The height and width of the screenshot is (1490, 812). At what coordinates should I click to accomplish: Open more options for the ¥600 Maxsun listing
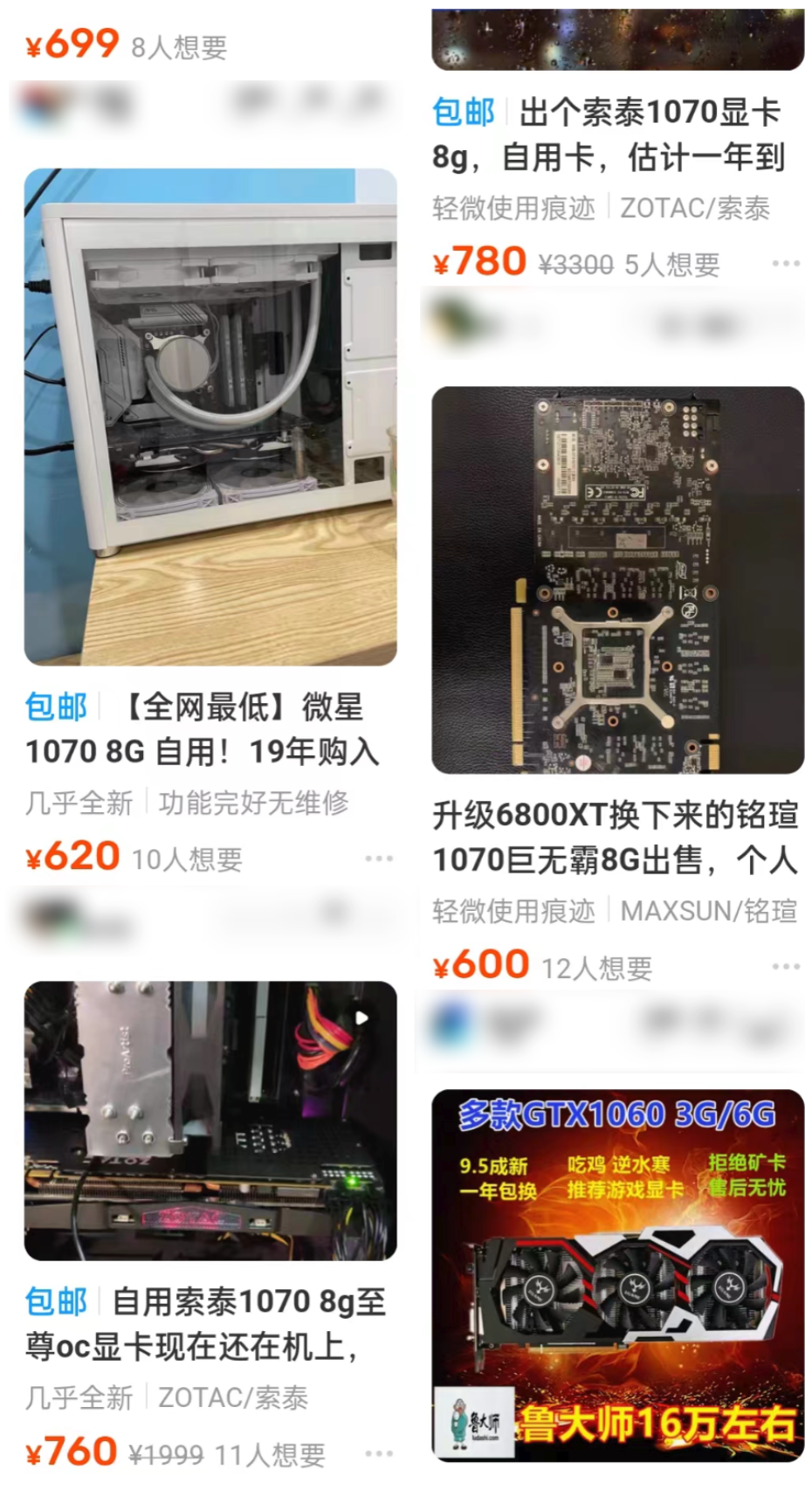pos(785,967)
